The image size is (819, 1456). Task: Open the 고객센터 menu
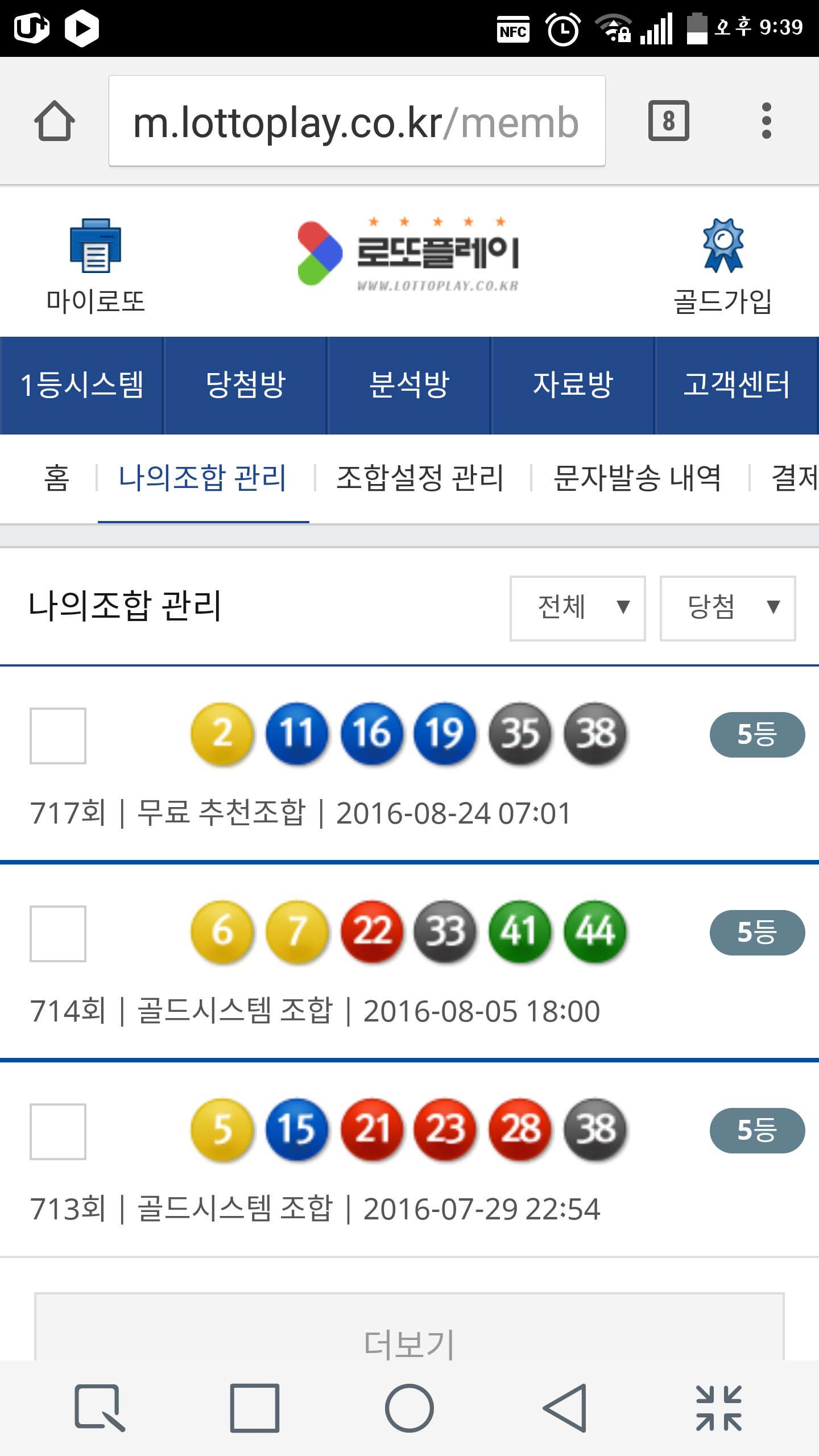737,385
